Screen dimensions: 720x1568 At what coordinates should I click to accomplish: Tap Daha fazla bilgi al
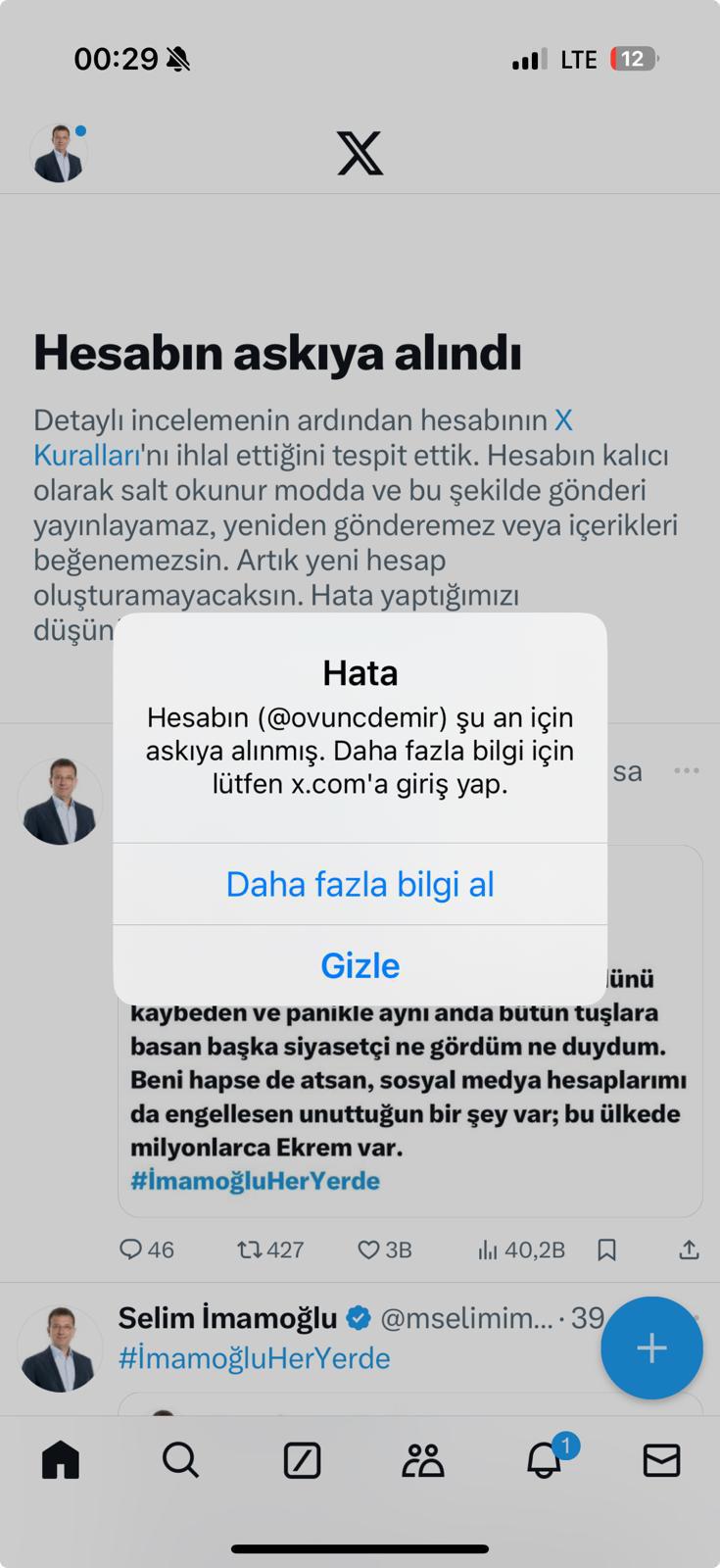coord(360,884)
